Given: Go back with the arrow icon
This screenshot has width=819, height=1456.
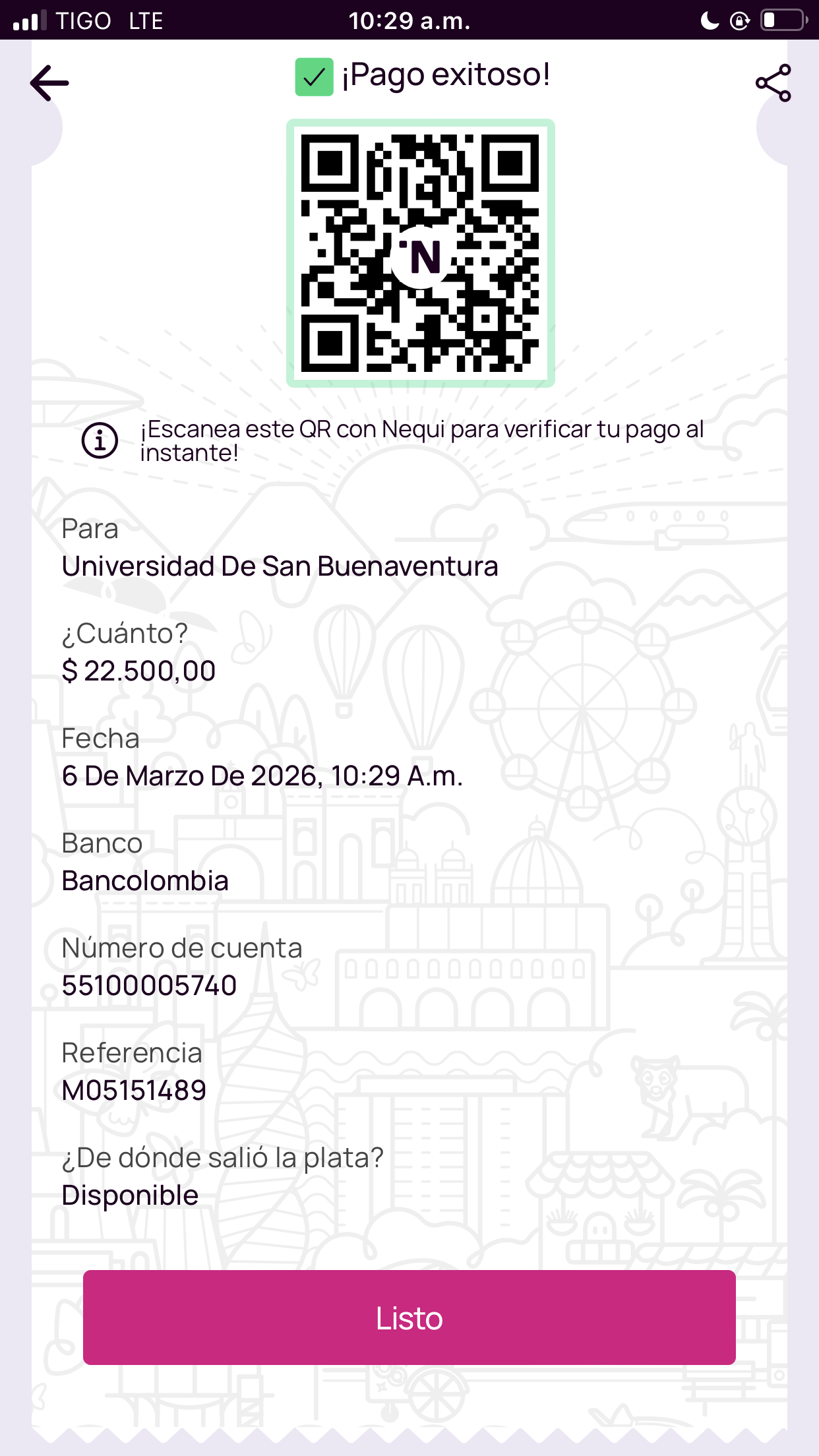Looking at the screenshot, I should tap(49, 83).
